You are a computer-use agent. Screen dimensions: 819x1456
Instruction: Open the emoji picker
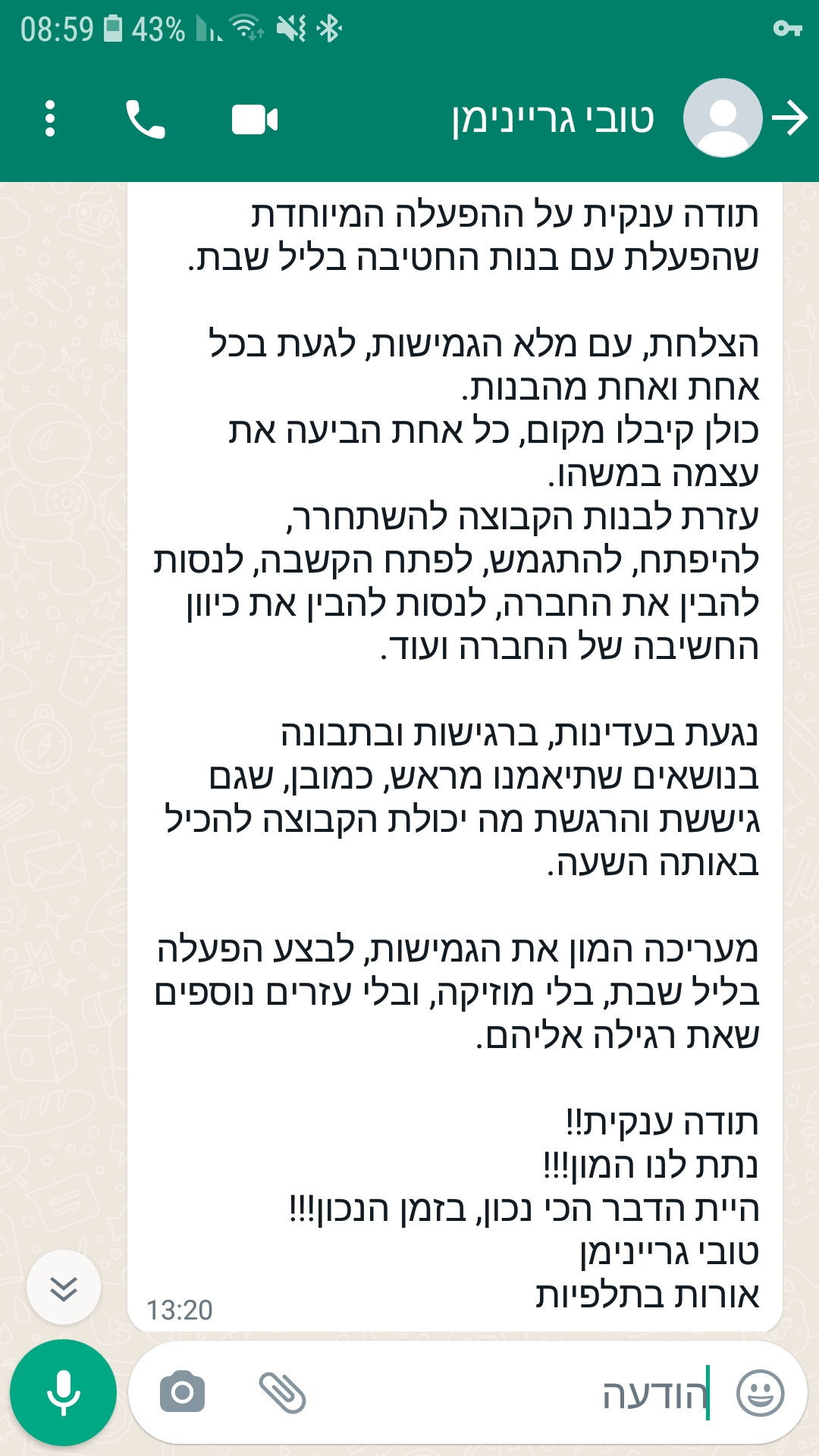point(761,1393)
